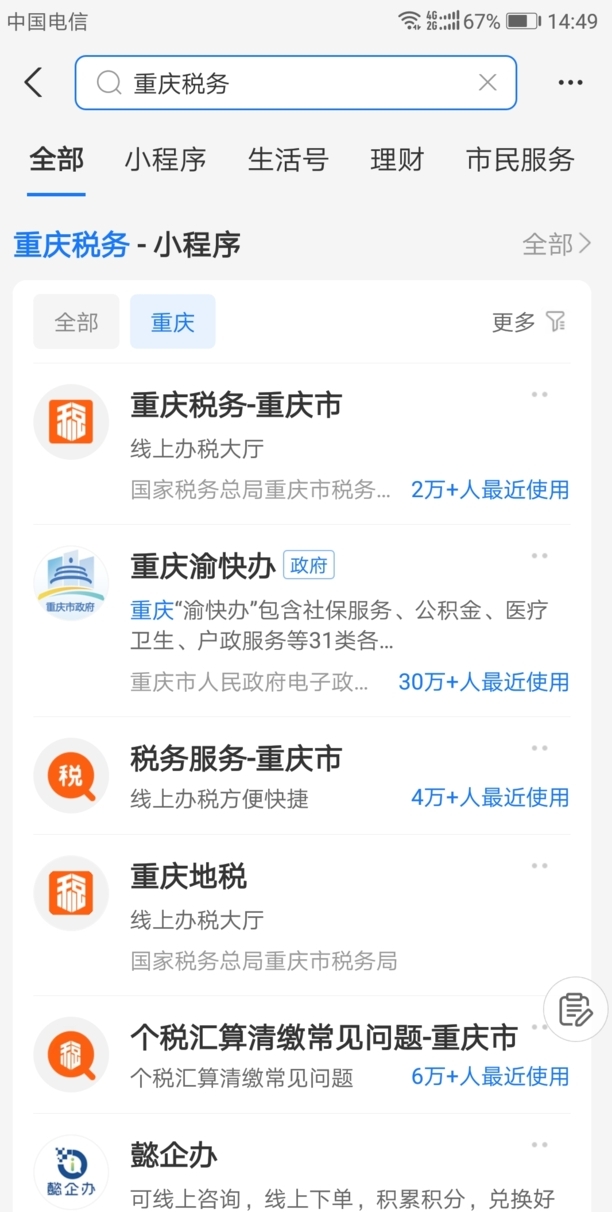Viewport: 612px width, 1212px height.
Task: Open the 重庆渝快办 government mini program
Action: tap(301, 621)
